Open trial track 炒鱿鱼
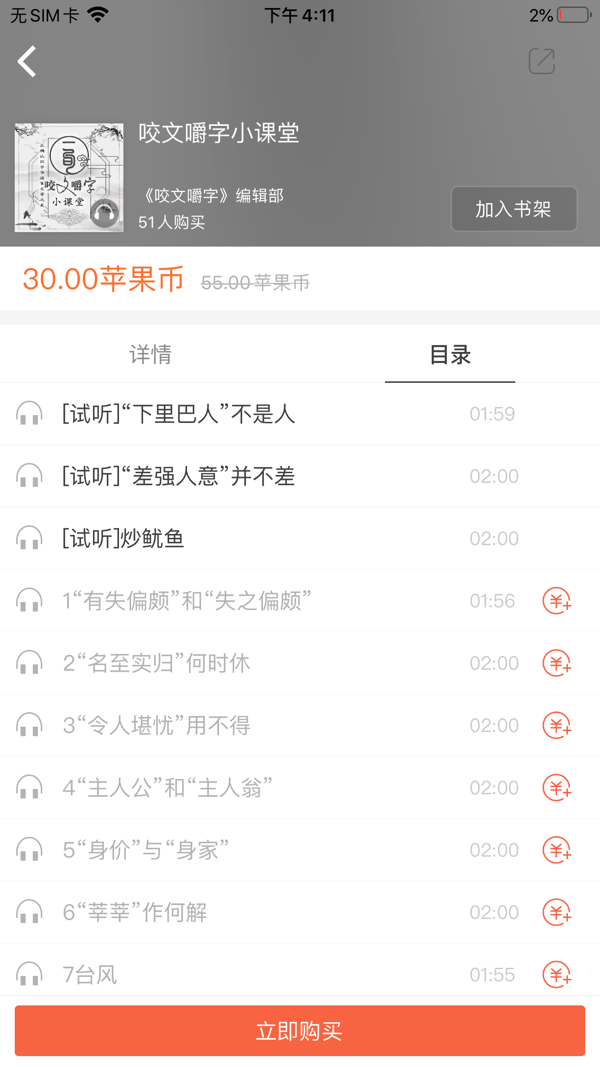This screenshot has width=600, height=1067. [x=123, y=538]
